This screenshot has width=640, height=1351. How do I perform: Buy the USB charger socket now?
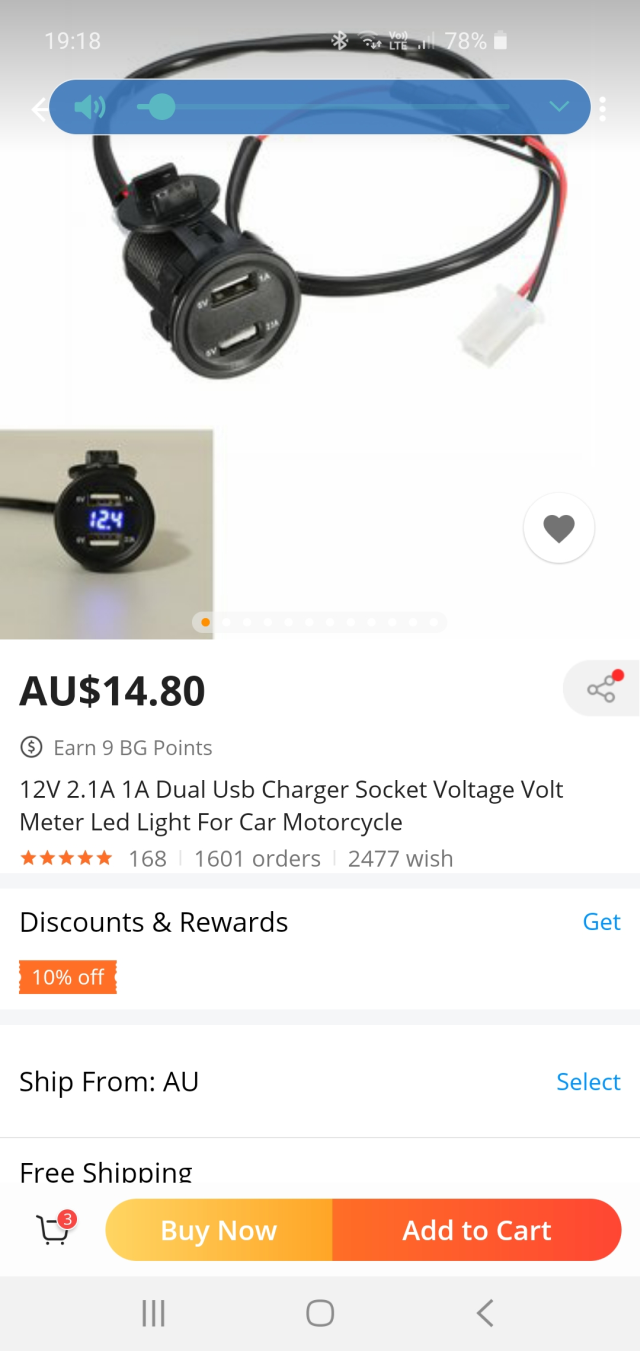(219, 1230)
